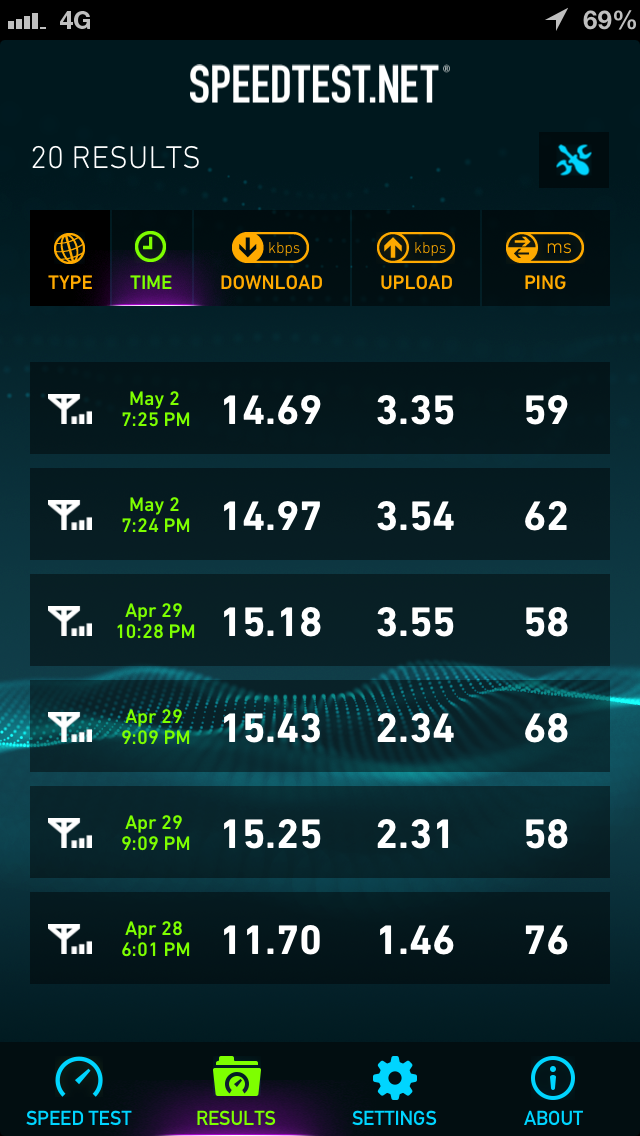640x1136 pixels.
Task: Select the Results tab
Action: coord(236,1090)
